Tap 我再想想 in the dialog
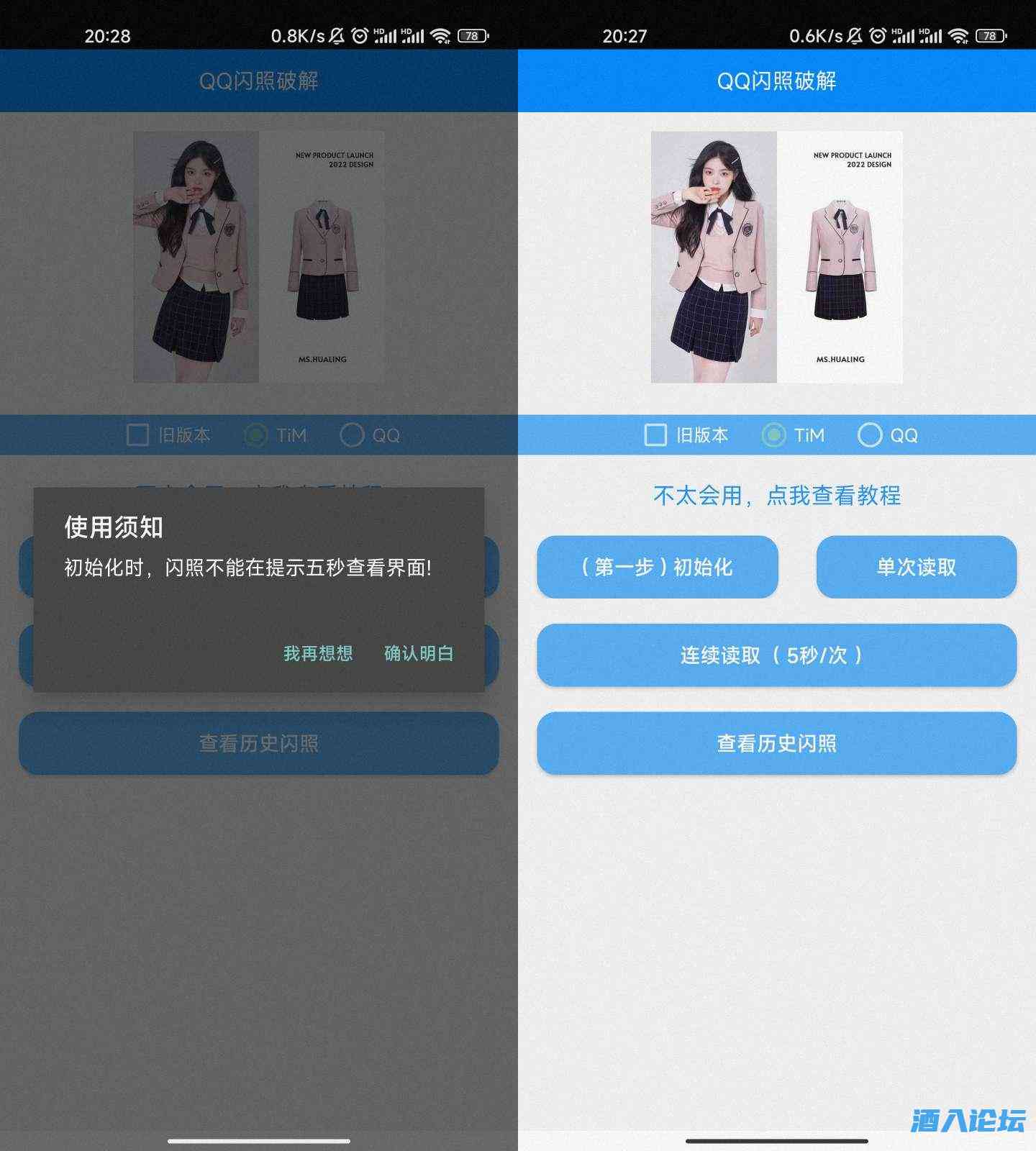The width and height of the screenshot is (1036, 1151). coord(318,653)
